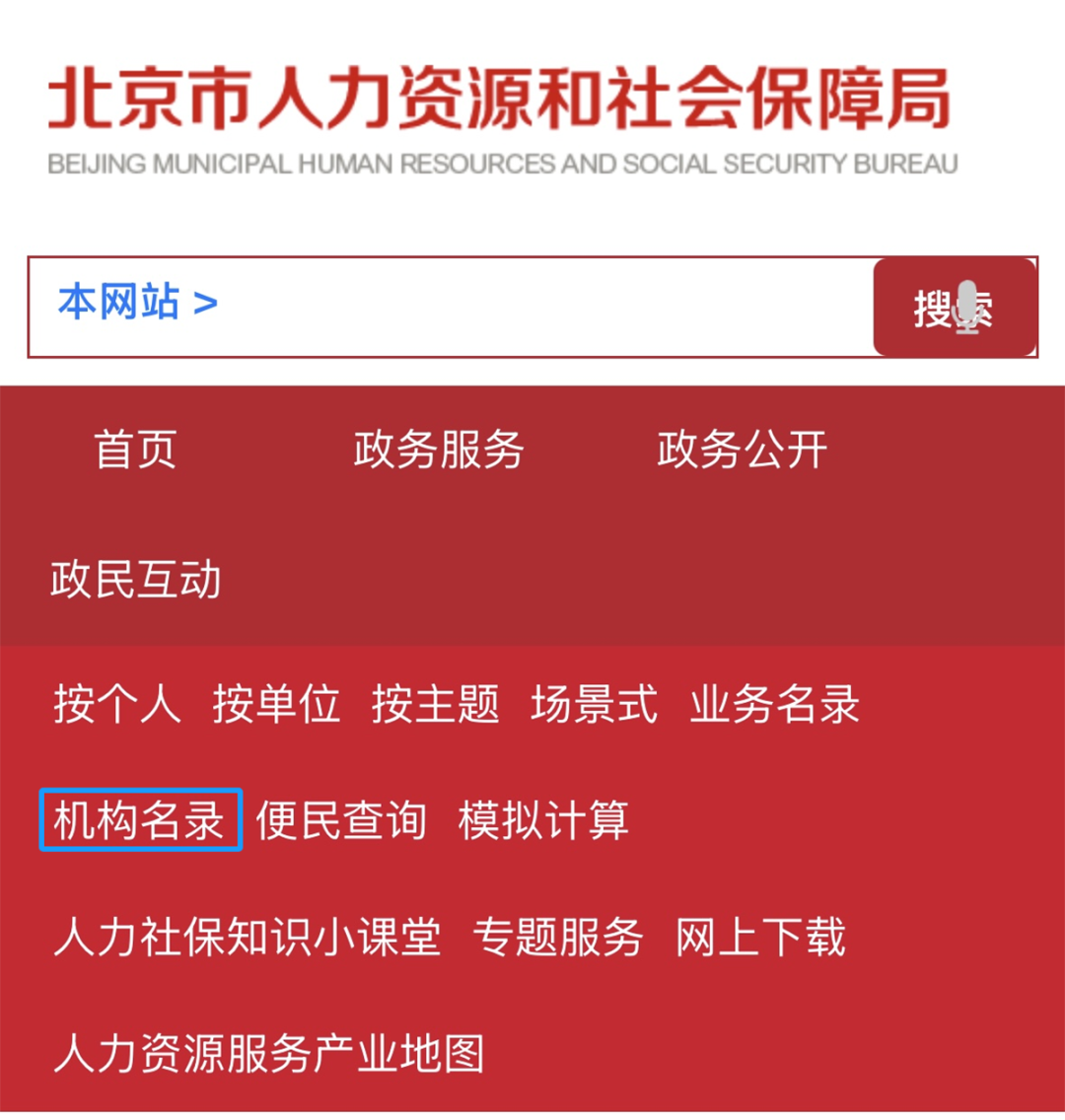
Task: Open the 政务服务 section
Action: (x=438, y=451)
